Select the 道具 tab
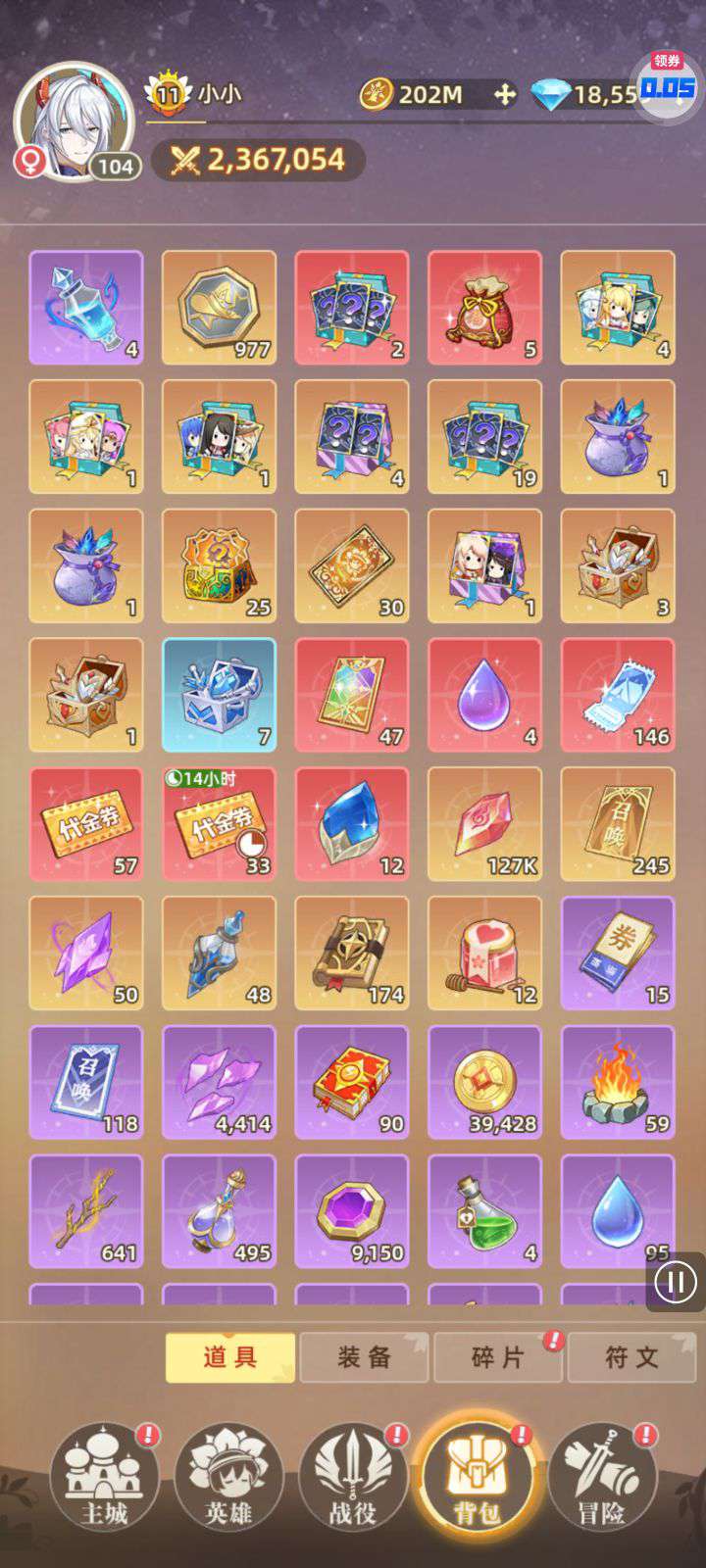Screen dimensions: 706x1568 [230, 1357]
